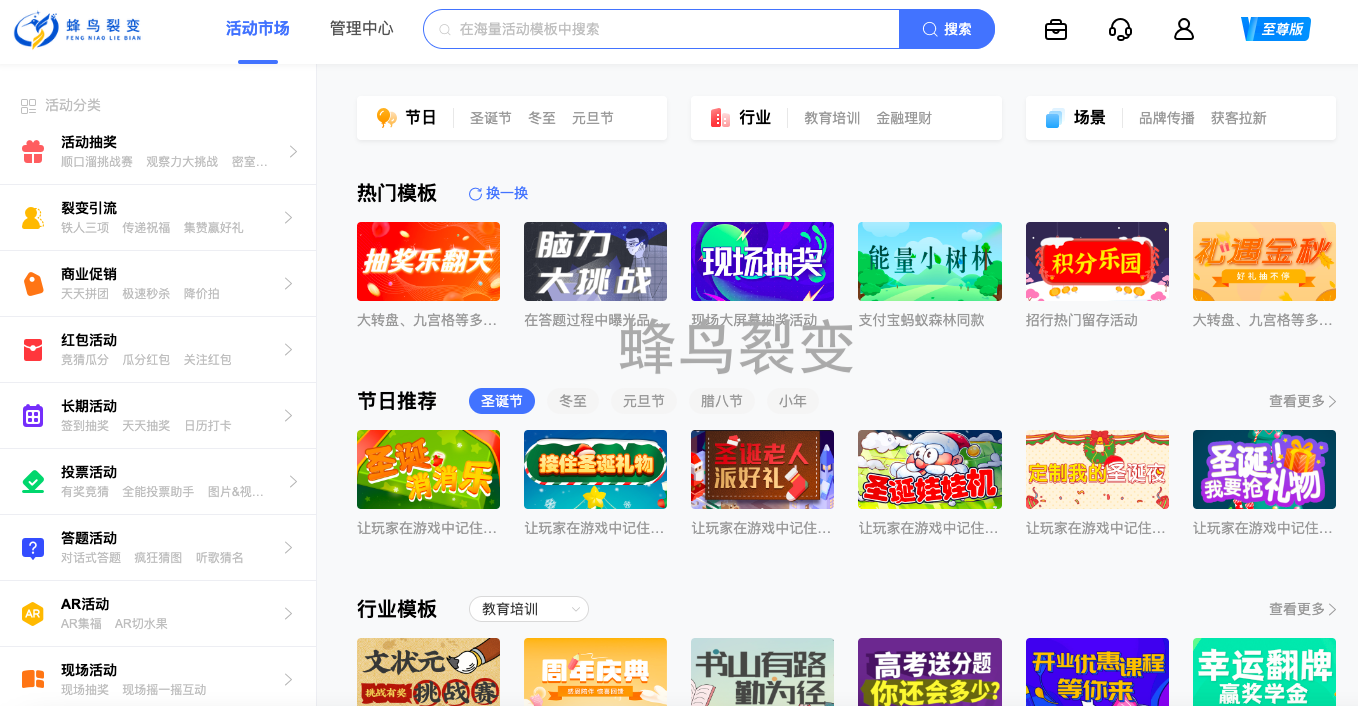The image size is (1358, 706).
Task: Tap the 金融理财 industry filter
Action: point(903,118)
